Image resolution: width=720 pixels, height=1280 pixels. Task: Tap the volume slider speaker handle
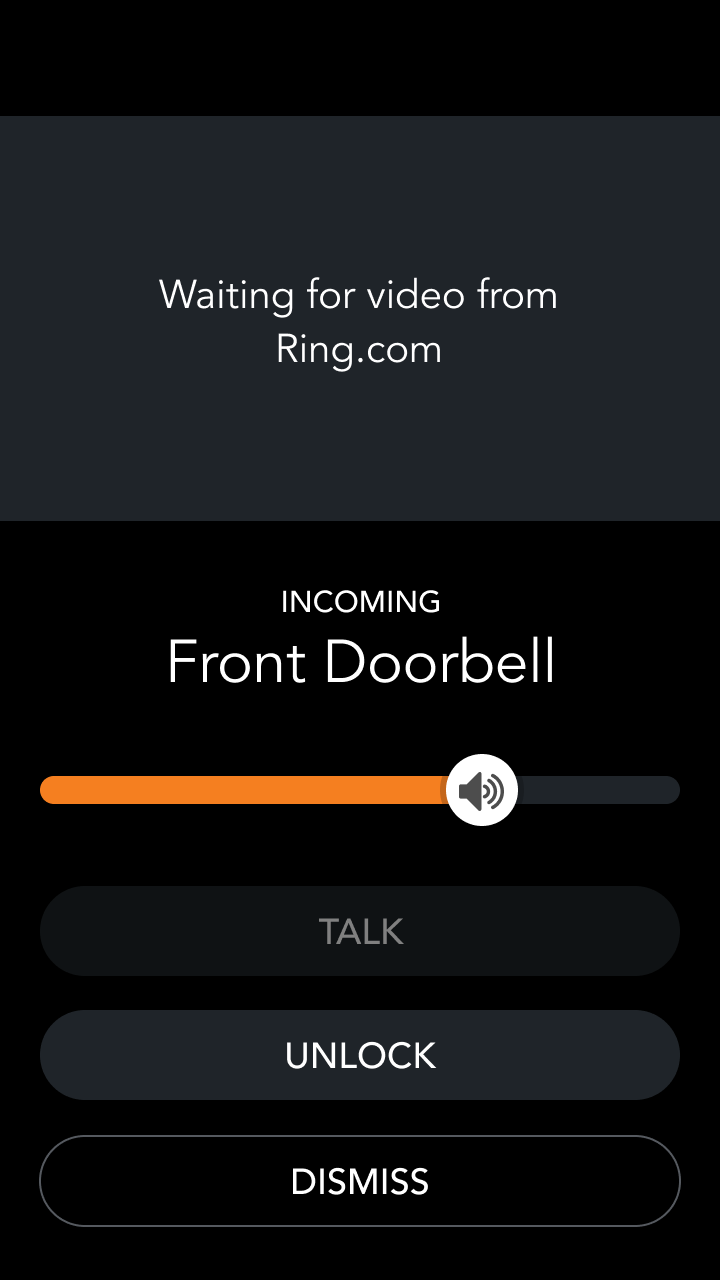(482, 790)
